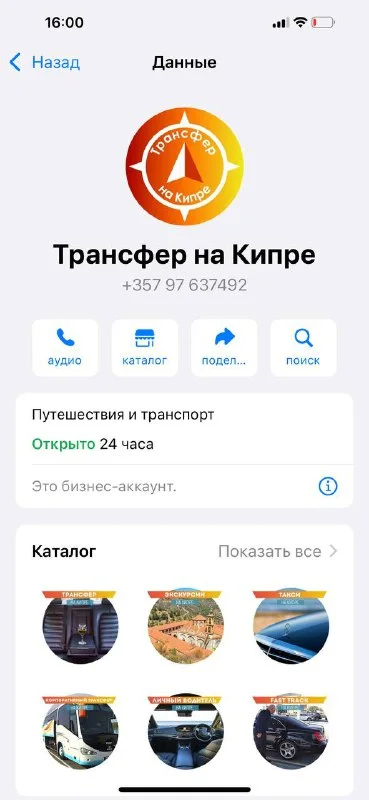The image size is (369, 800).
Task: Start an audio call via аудио
Action: pyautogui.click(x=65, y=347)
